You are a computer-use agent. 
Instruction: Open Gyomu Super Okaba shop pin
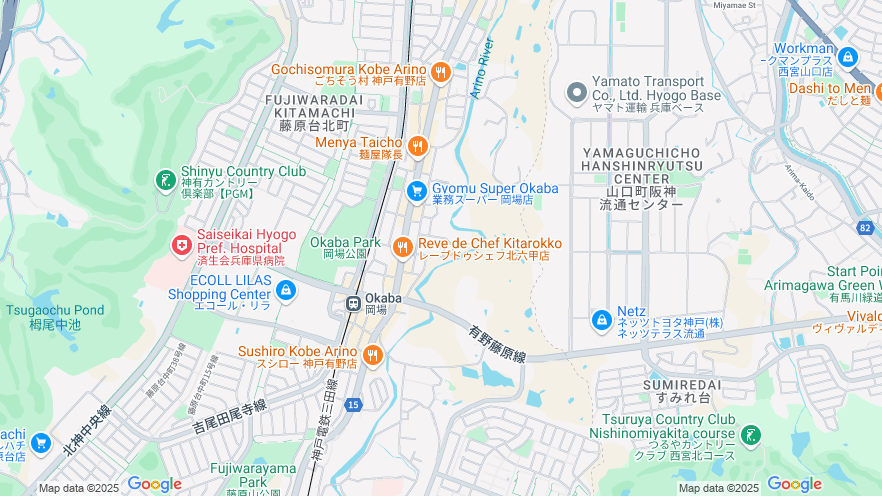coord(417,189)
